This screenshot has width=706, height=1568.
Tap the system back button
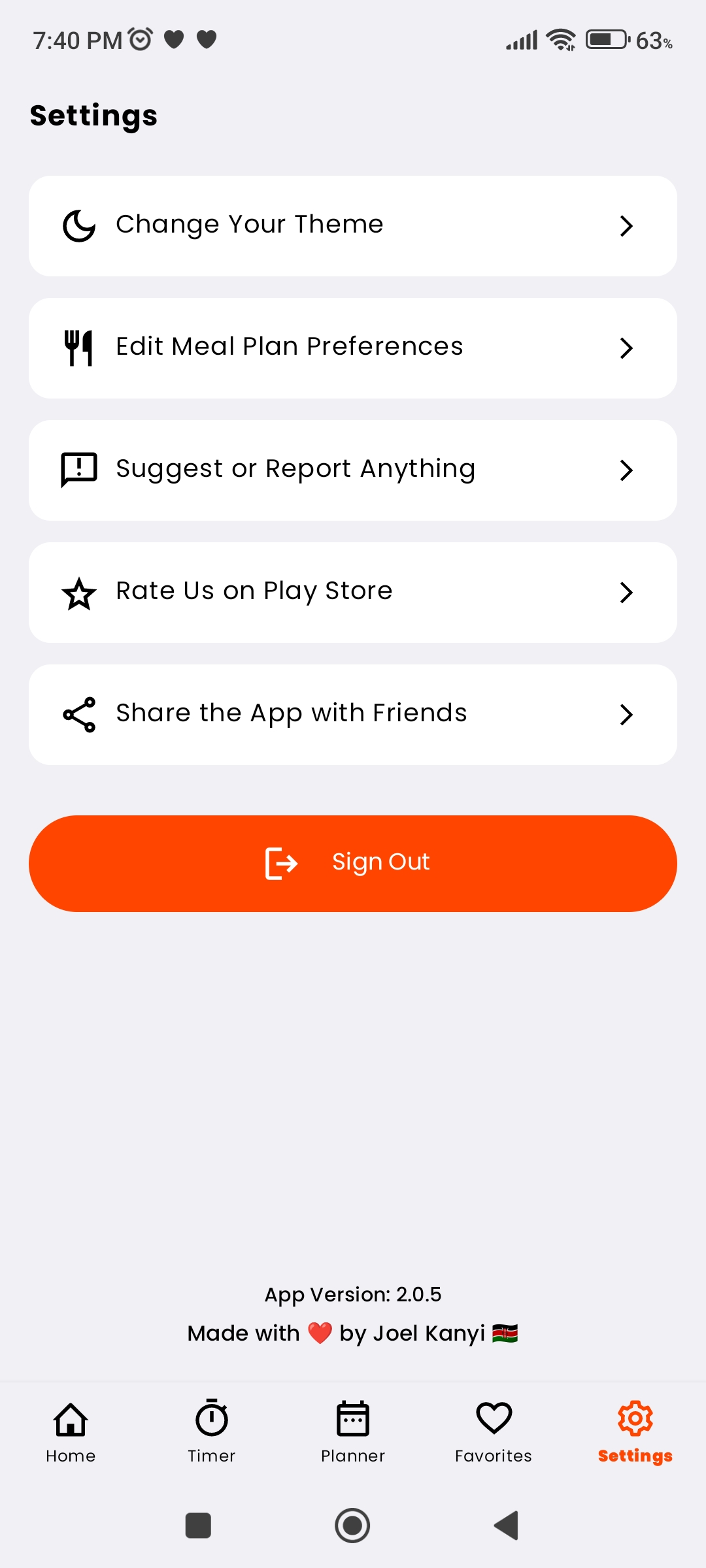point(507,1526)
